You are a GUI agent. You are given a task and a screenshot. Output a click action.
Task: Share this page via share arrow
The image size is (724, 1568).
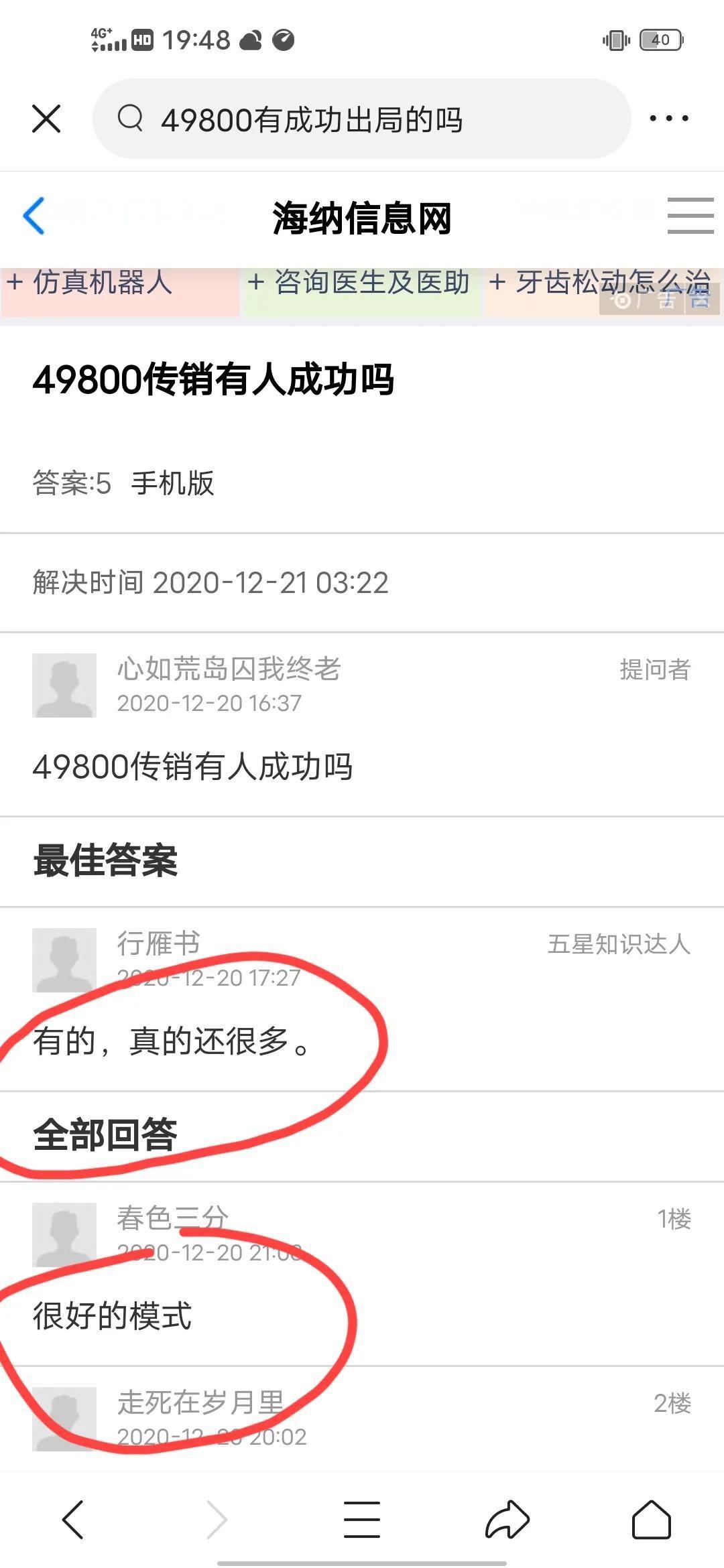(507, 1519)
